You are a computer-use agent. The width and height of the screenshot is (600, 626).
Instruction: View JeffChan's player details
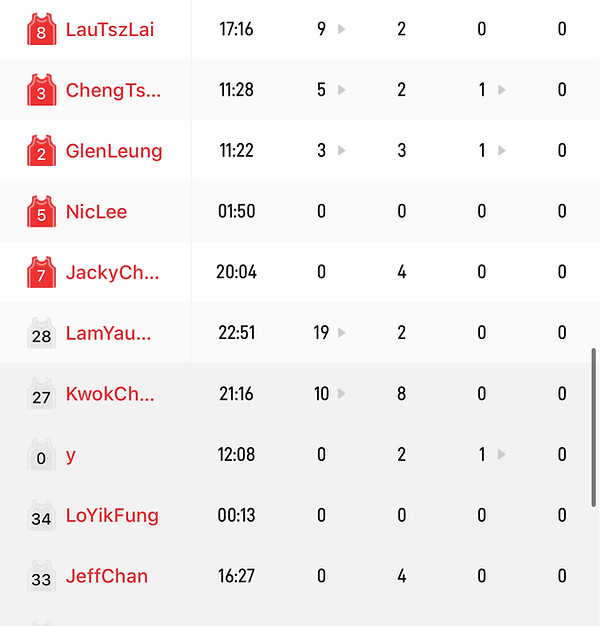click(x=107, y=576)
